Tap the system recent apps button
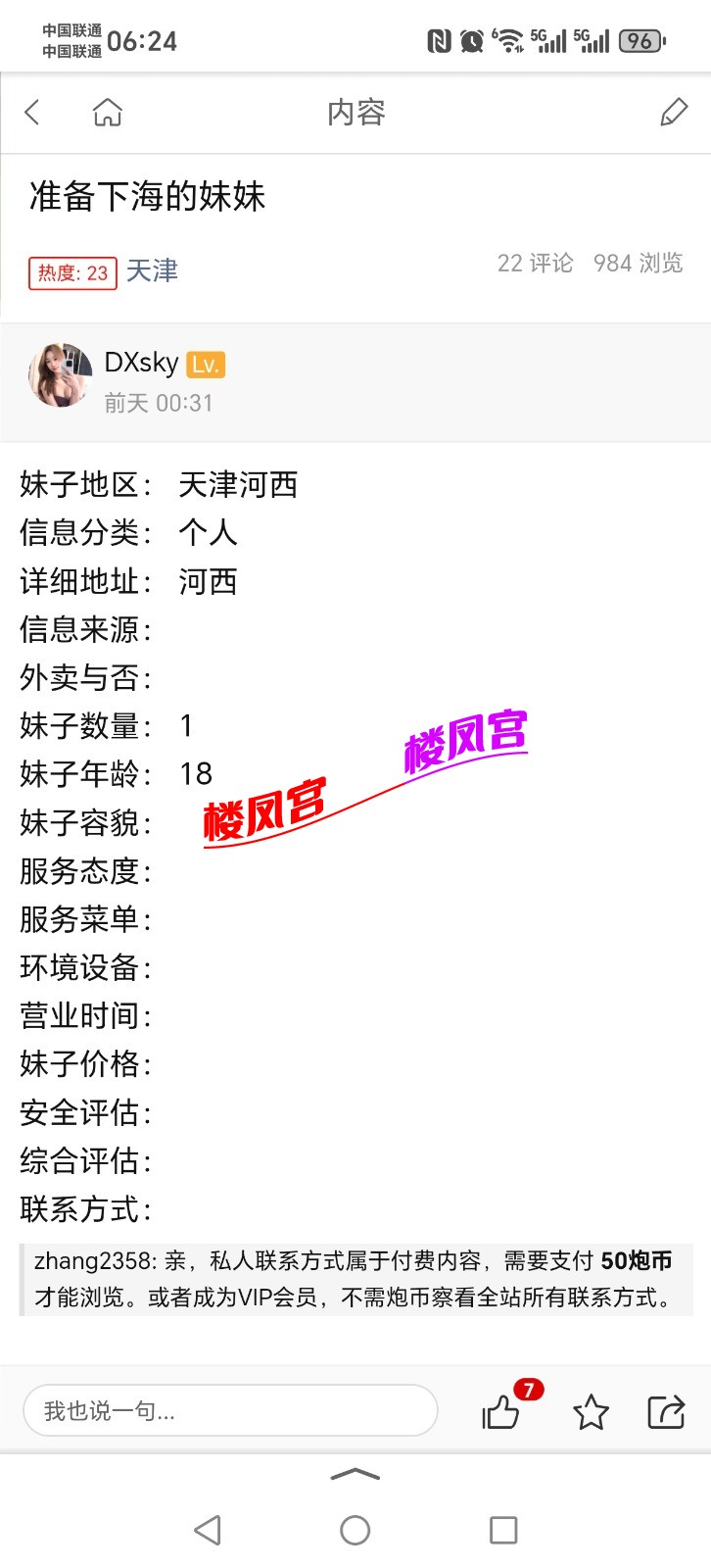711x1568 pixels. click(x=502, y=1530)
